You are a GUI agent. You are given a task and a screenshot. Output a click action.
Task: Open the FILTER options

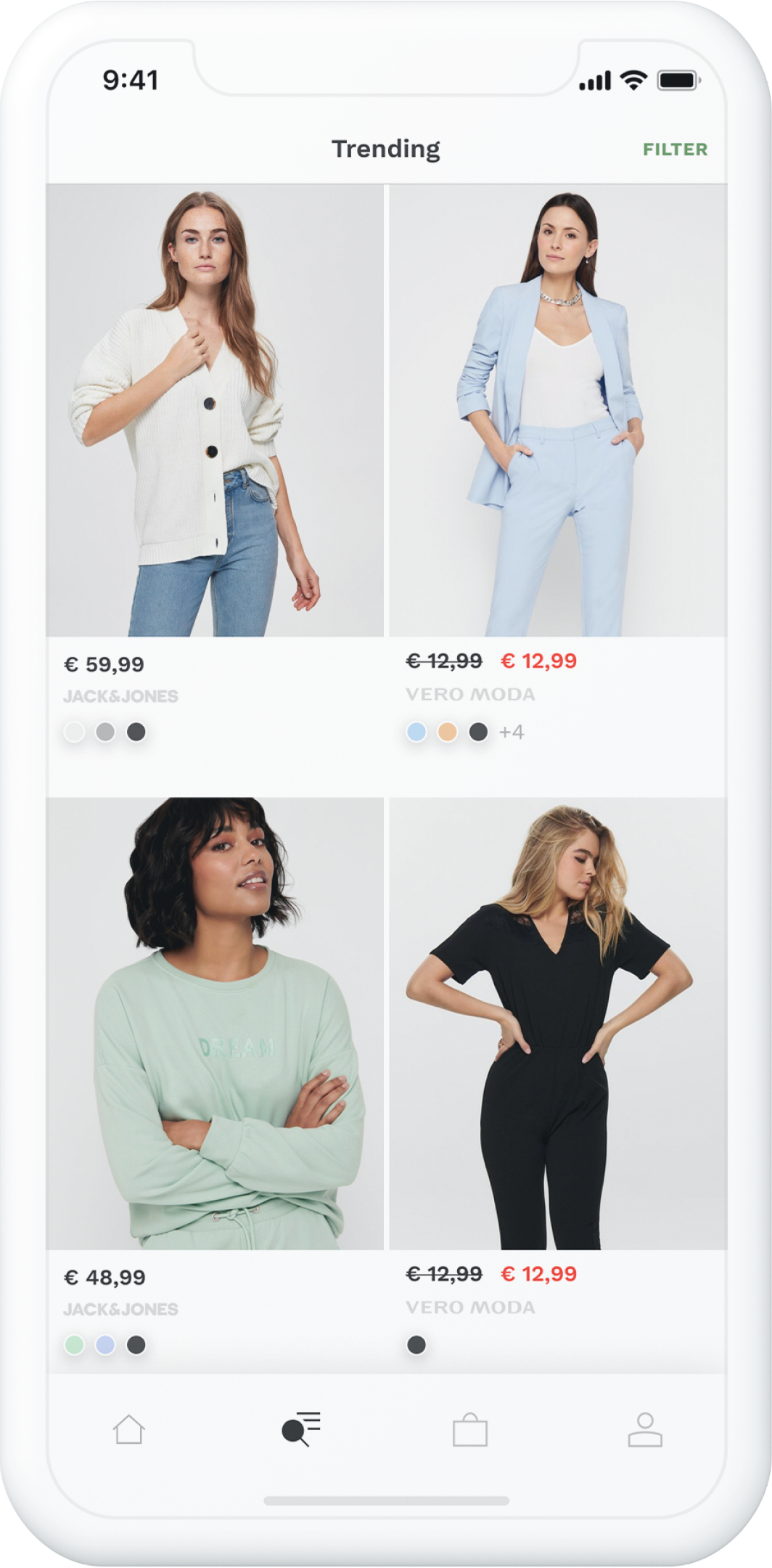click(675, 150)
